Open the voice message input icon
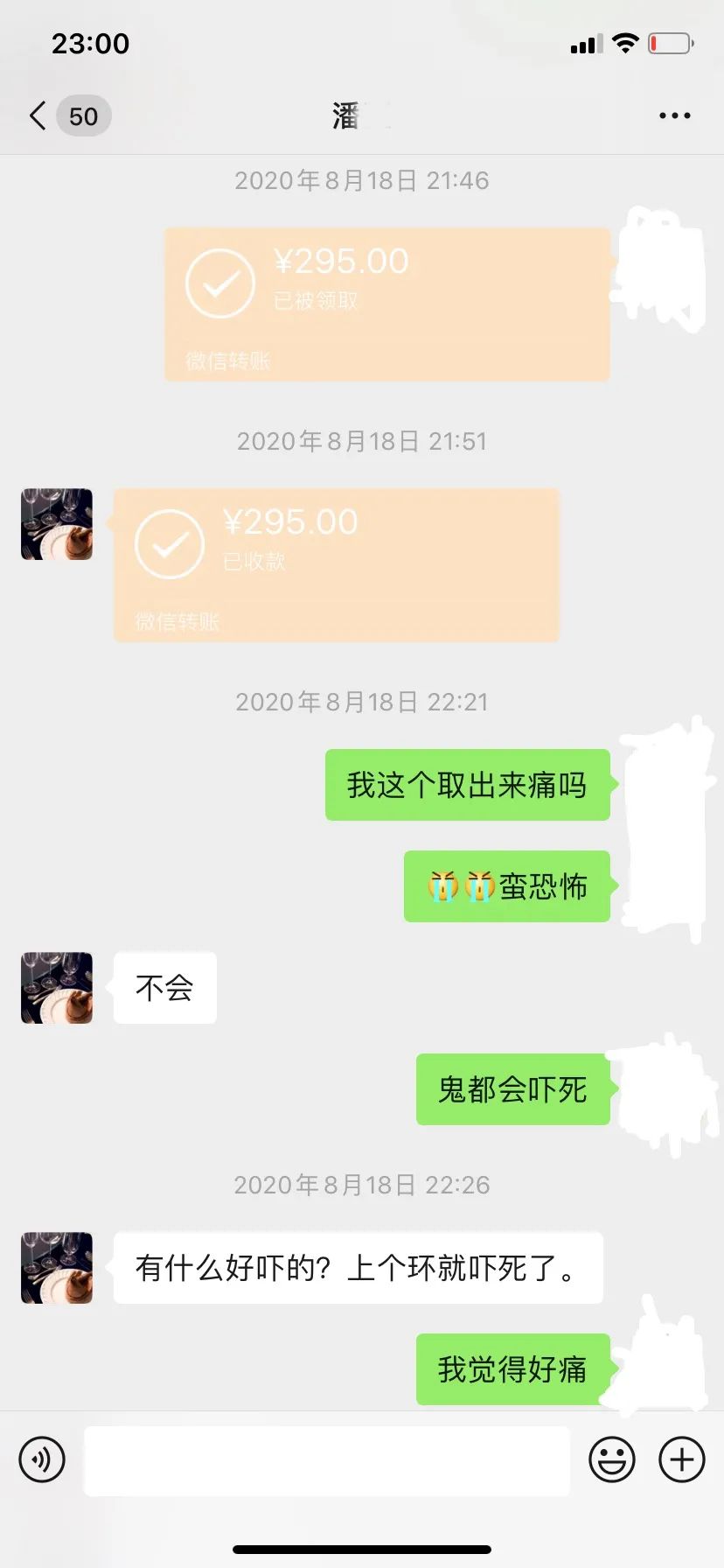724x1568 pixels. (42, 1459)
